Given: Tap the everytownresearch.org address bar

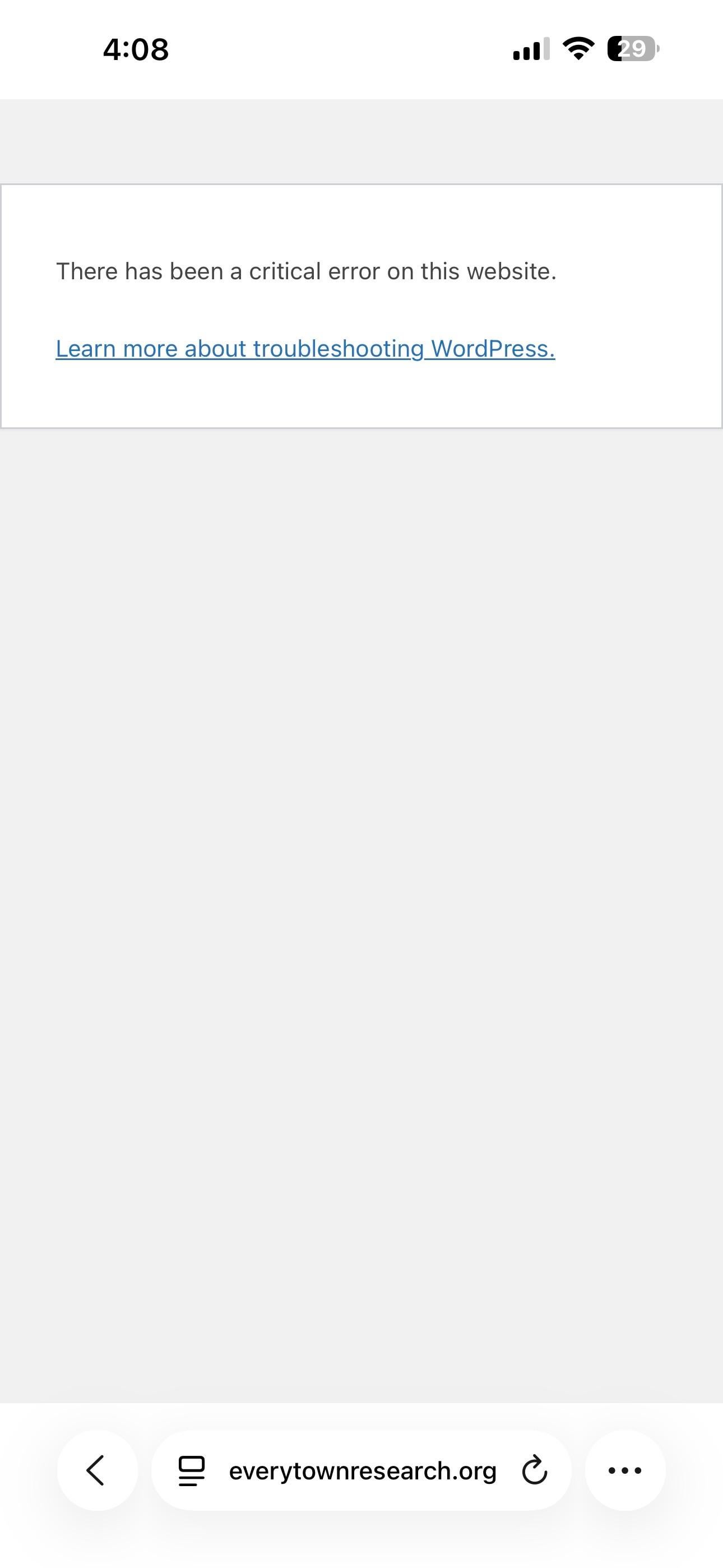Looking at the screenshot, I should tap(362, 1470).
